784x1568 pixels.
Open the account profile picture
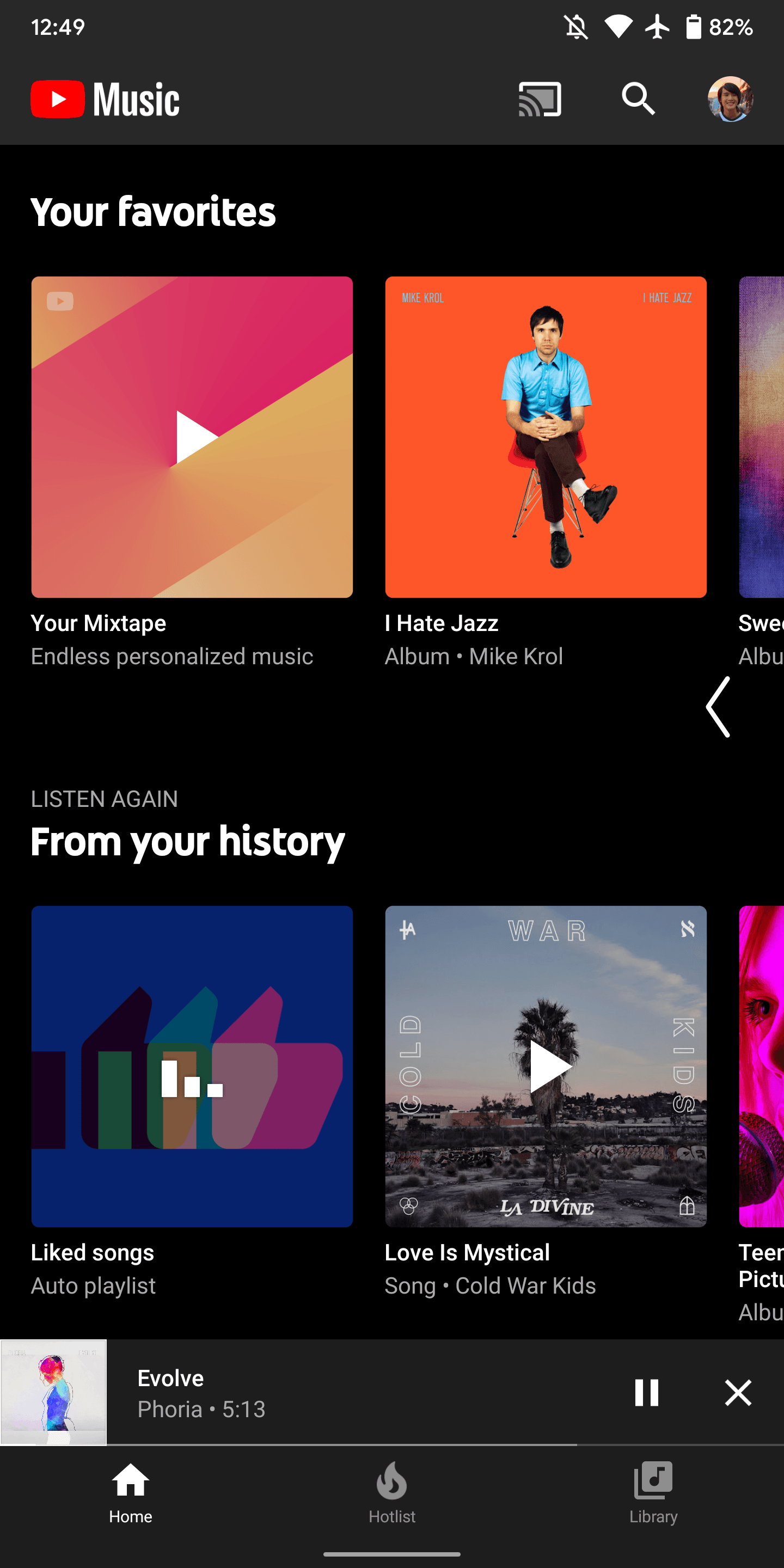click(x=731, y=99)
